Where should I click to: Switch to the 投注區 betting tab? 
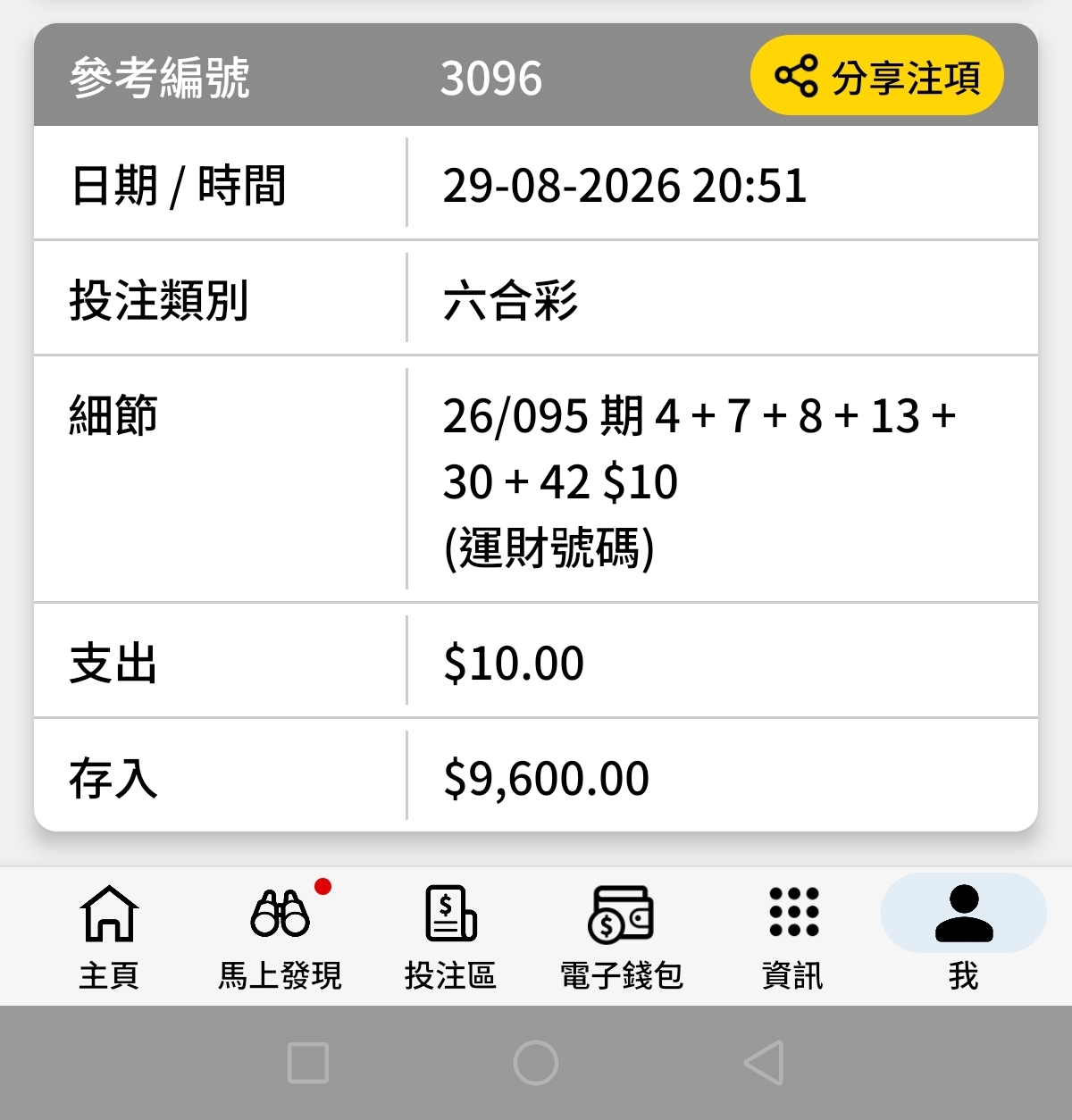click(450, 938)
